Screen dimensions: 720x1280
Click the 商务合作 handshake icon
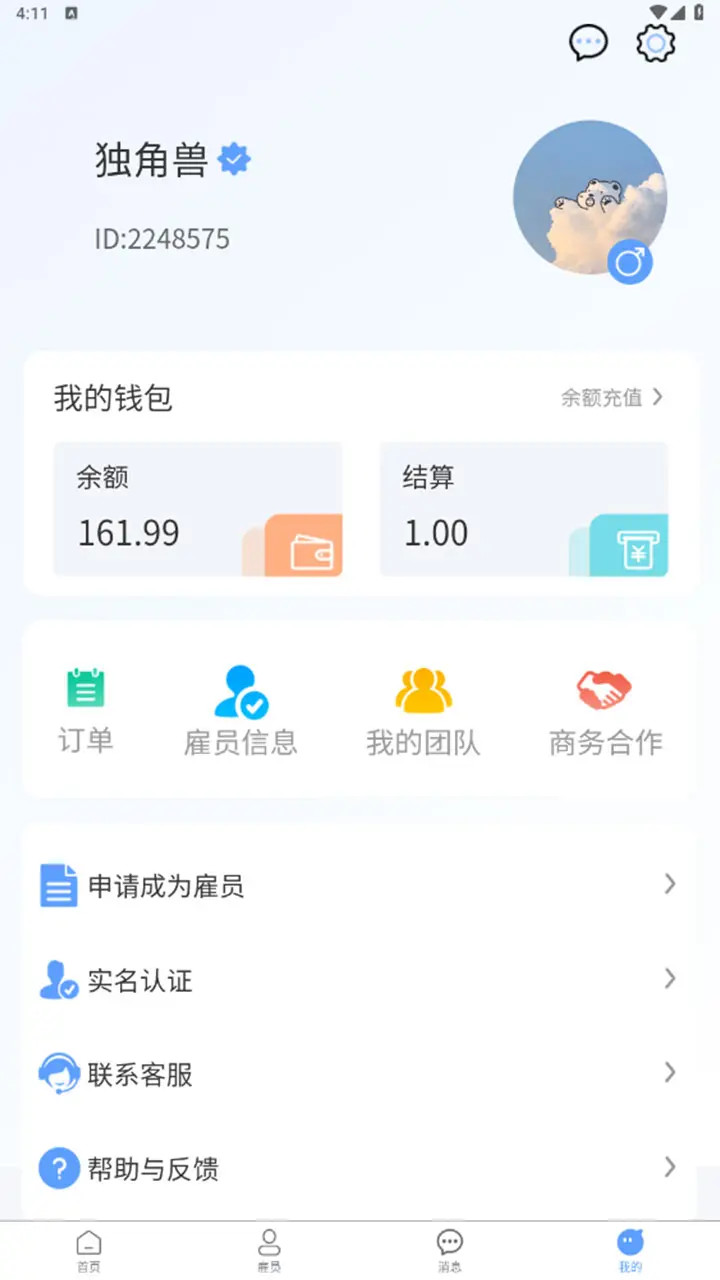click(x=604, y=687)
